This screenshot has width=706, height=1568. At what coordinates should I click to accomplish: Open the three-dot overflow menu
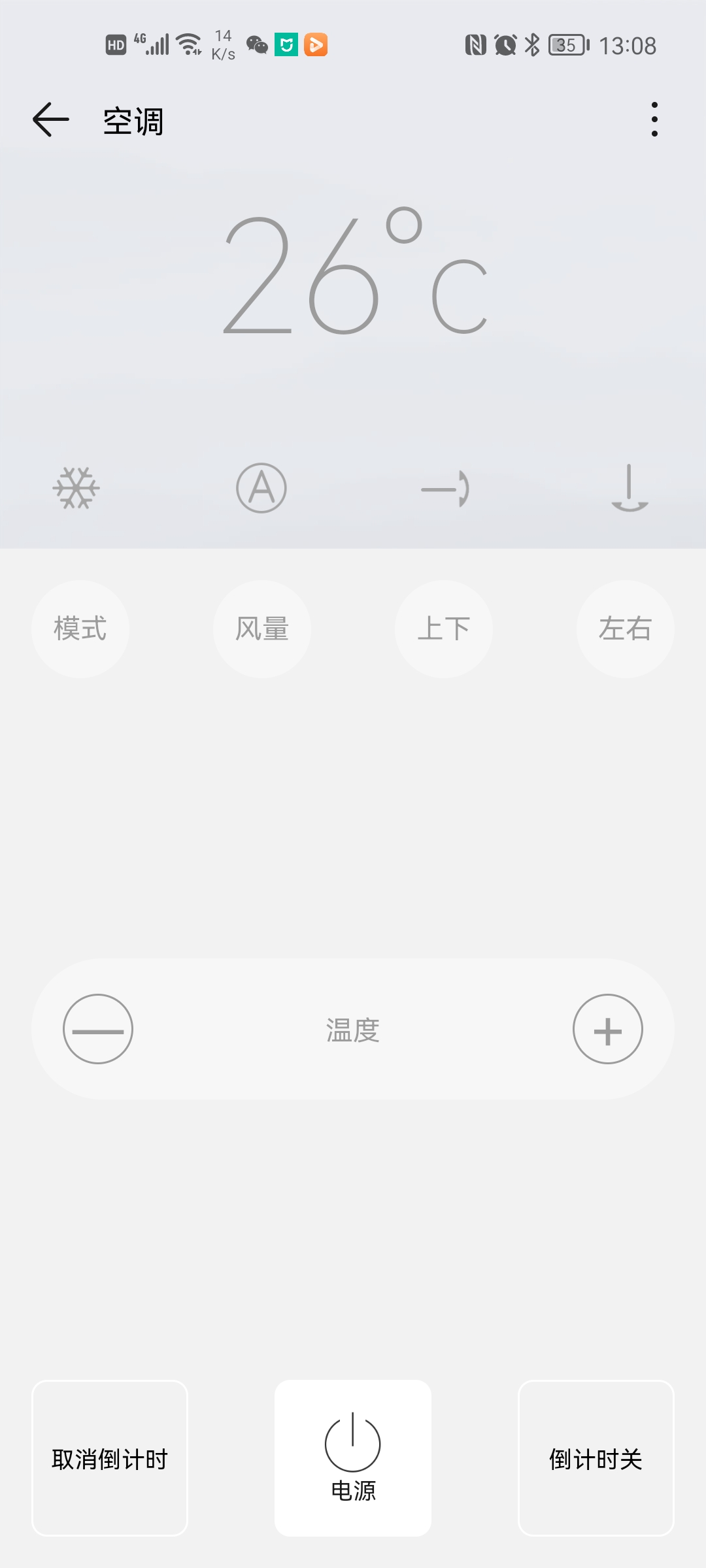tap(654, 120)
